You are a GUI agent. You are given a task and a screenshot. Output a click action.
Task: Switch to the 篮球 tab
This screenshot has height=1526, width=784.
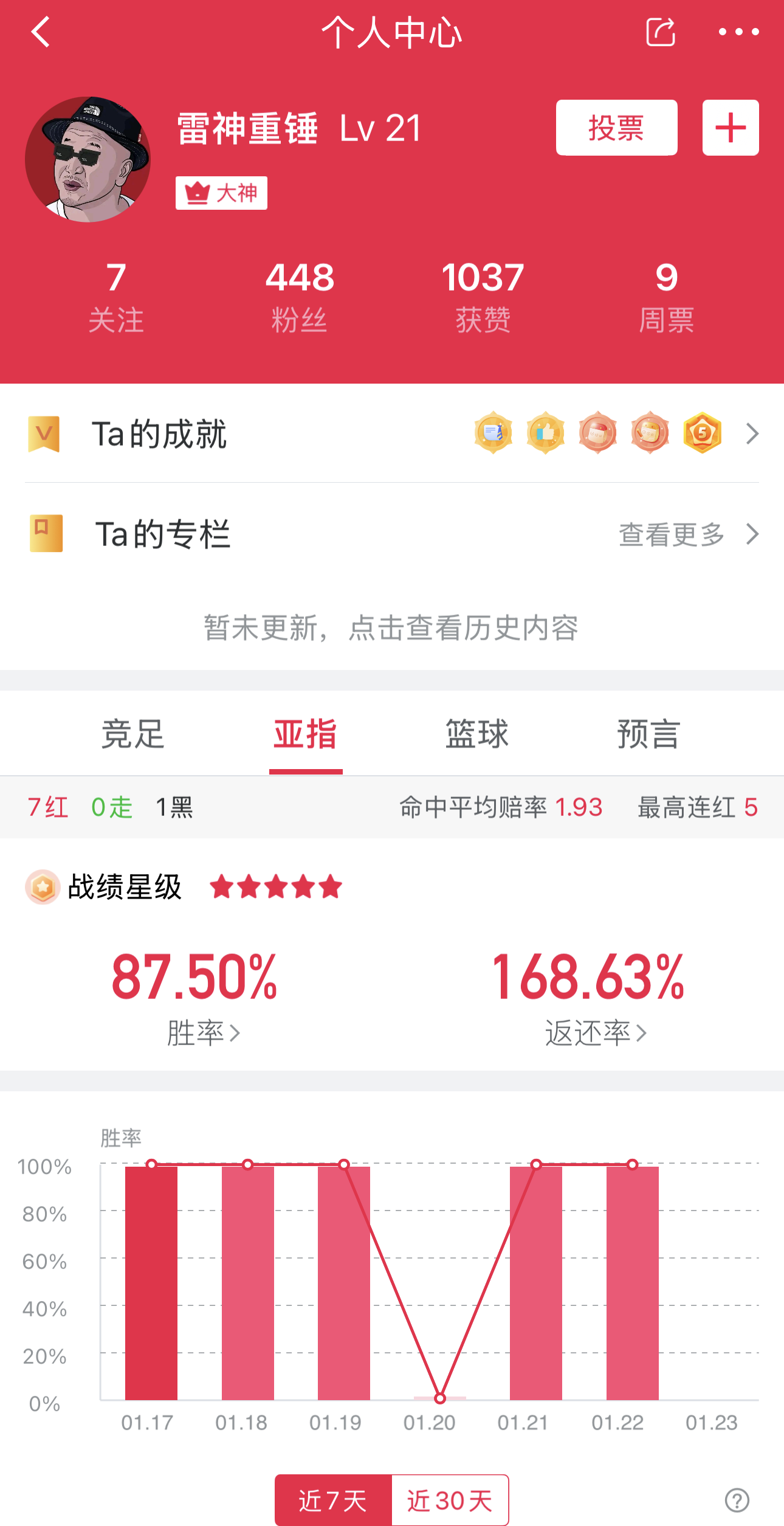point(477,734)
